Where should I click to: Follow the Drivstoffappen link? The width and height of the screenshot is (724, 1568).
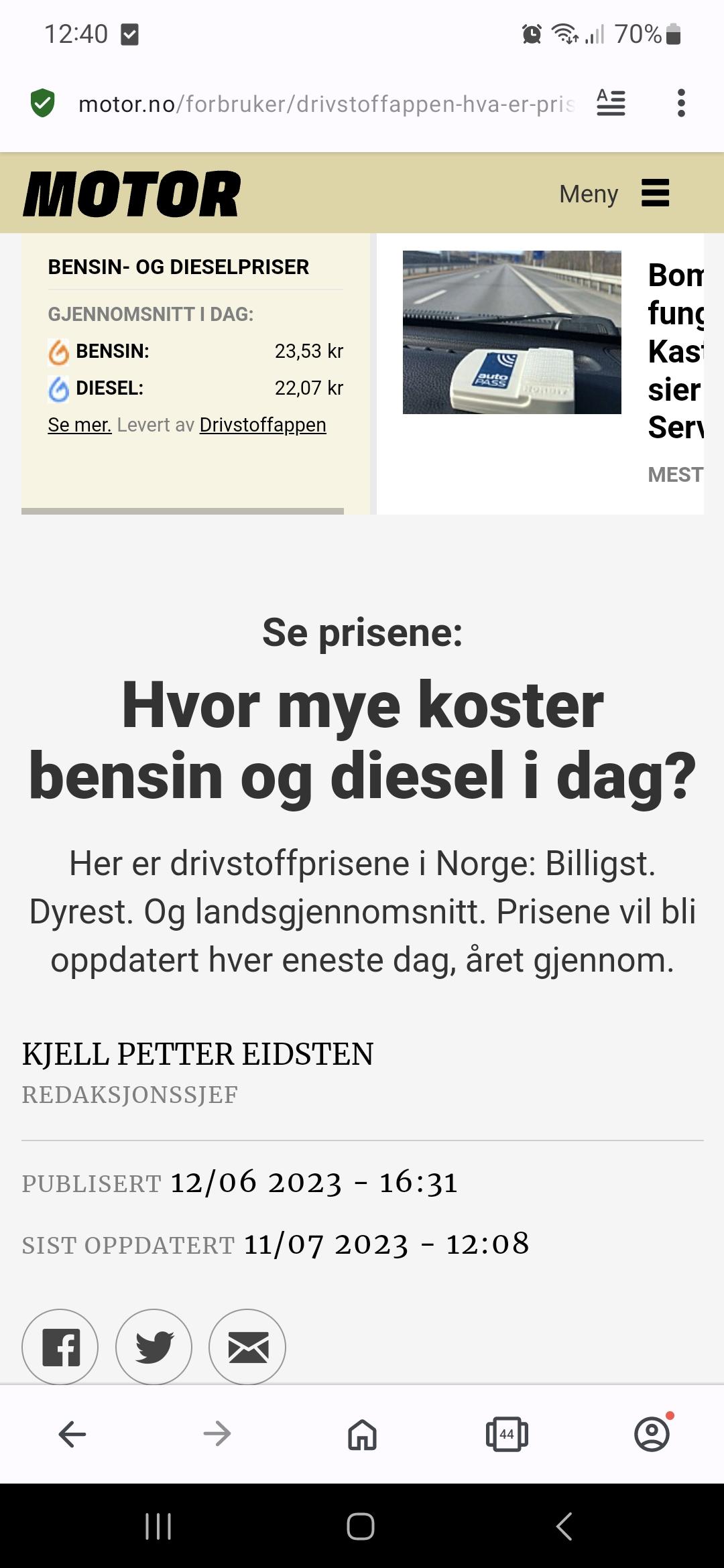pos(263,425)
